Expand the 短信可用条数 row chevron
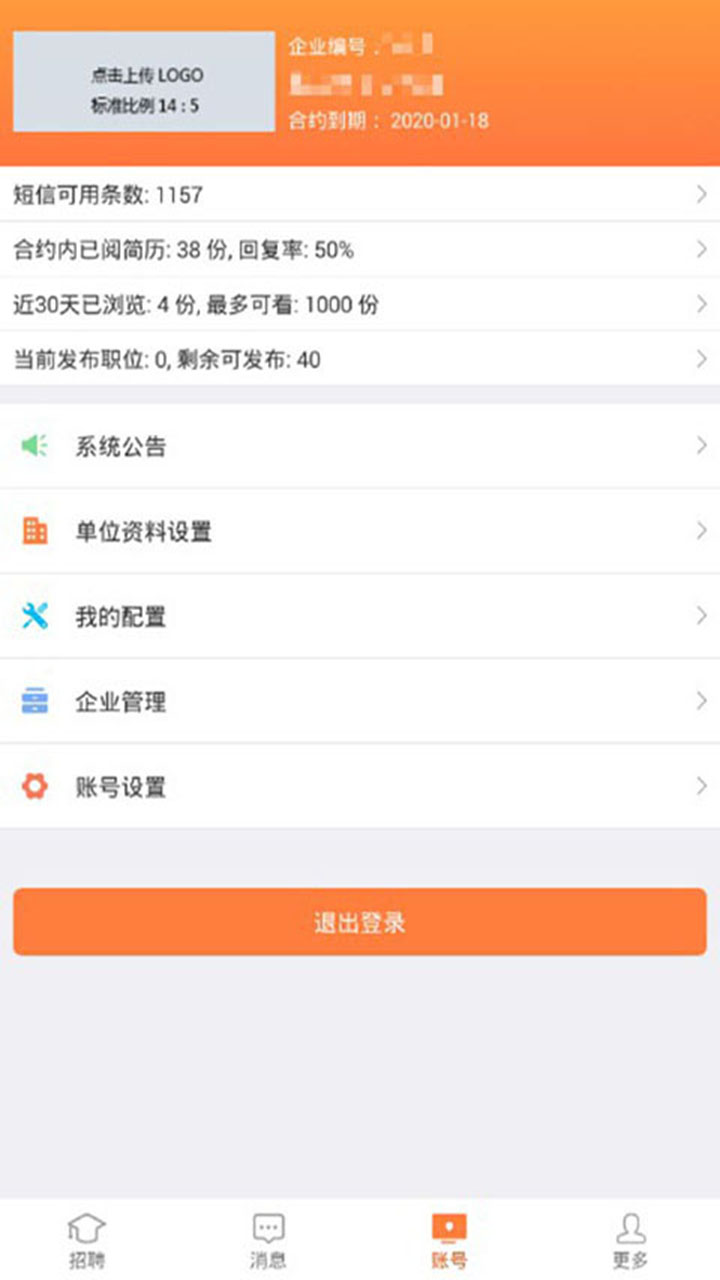The height and width of the screenshot is (1280, 720). [703, 194]
